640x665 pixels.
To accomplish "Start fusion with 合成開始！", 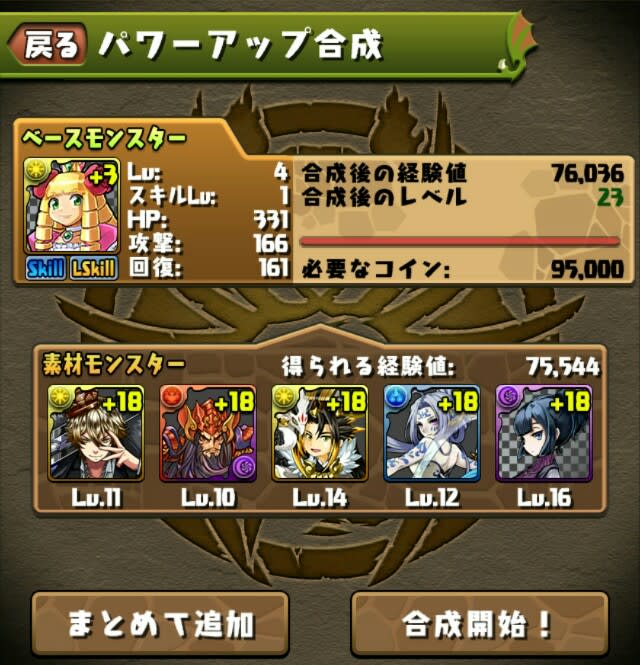I will click(x=479, y=625).
